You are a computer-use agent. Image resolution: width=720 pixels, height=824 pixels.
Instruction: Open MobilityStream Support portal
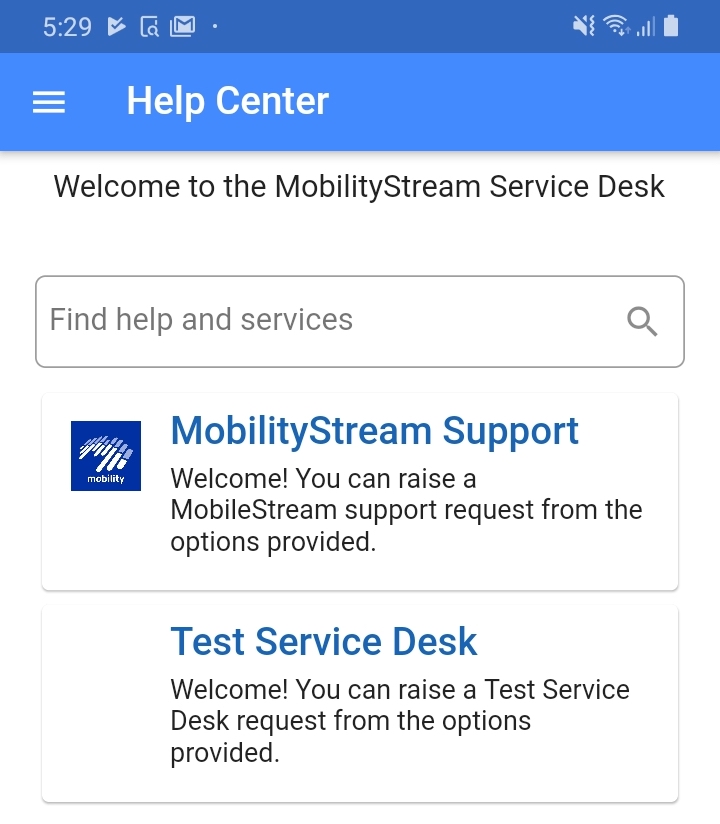coord(374,430)
